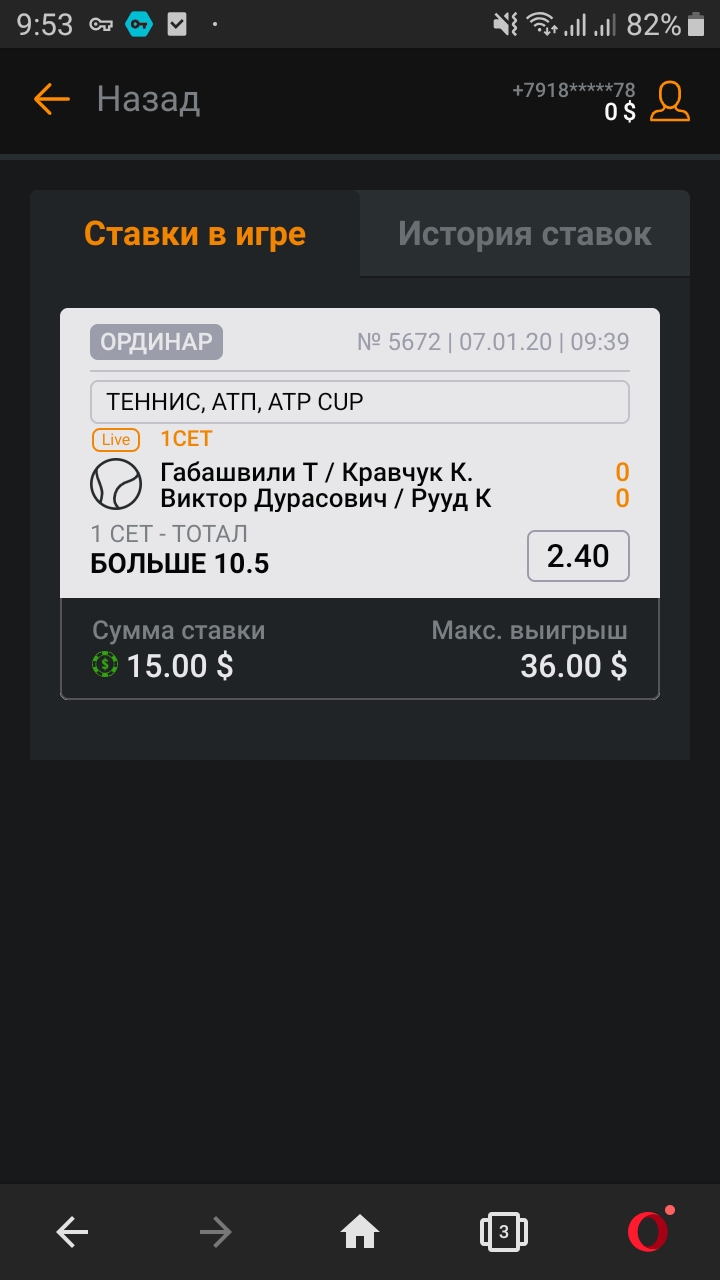The height and width of the screenshot is (1280, 720).
Task: Open bet card № 5672
Action: point(360,504)
